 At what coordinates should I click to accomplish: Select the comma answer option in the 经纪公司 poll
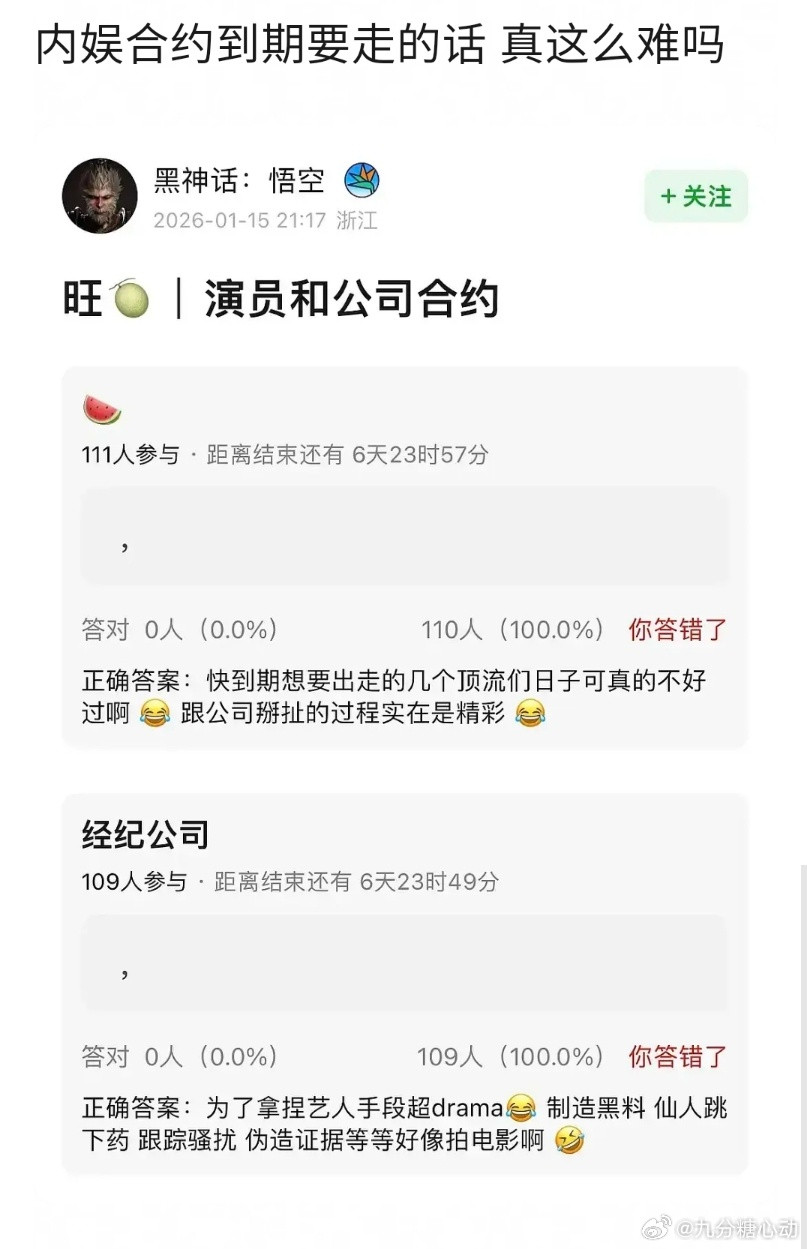click(x=404, y=963)
